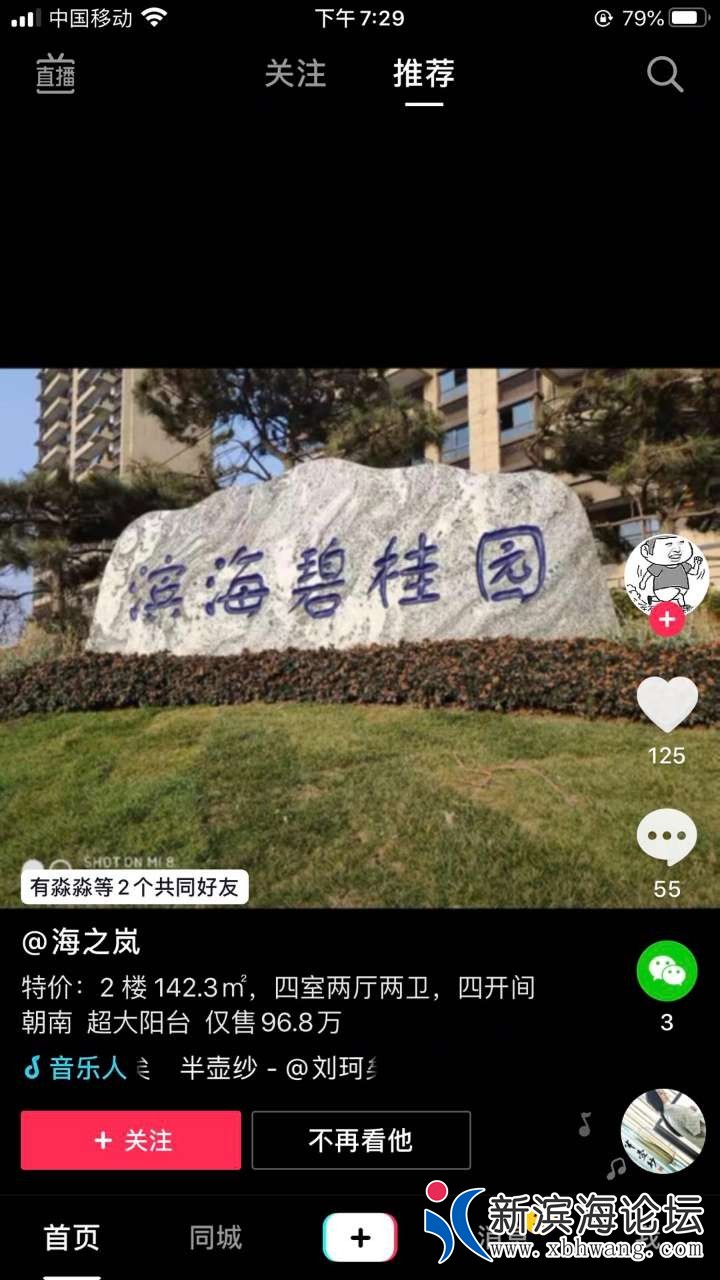Switch to the 同城 tab
720x1280 pixels.
216,1238
